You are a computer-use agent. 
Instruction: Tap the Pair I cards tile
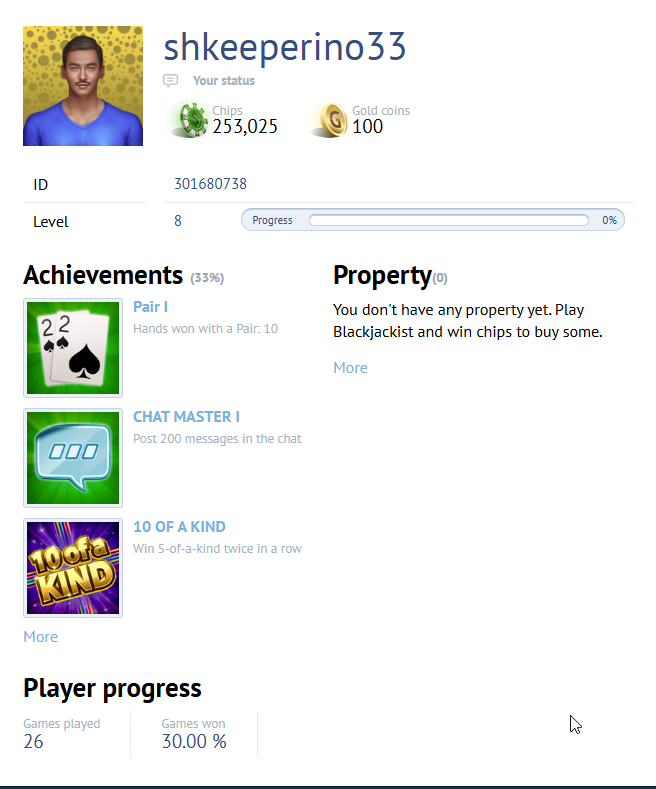pos(73,347)
